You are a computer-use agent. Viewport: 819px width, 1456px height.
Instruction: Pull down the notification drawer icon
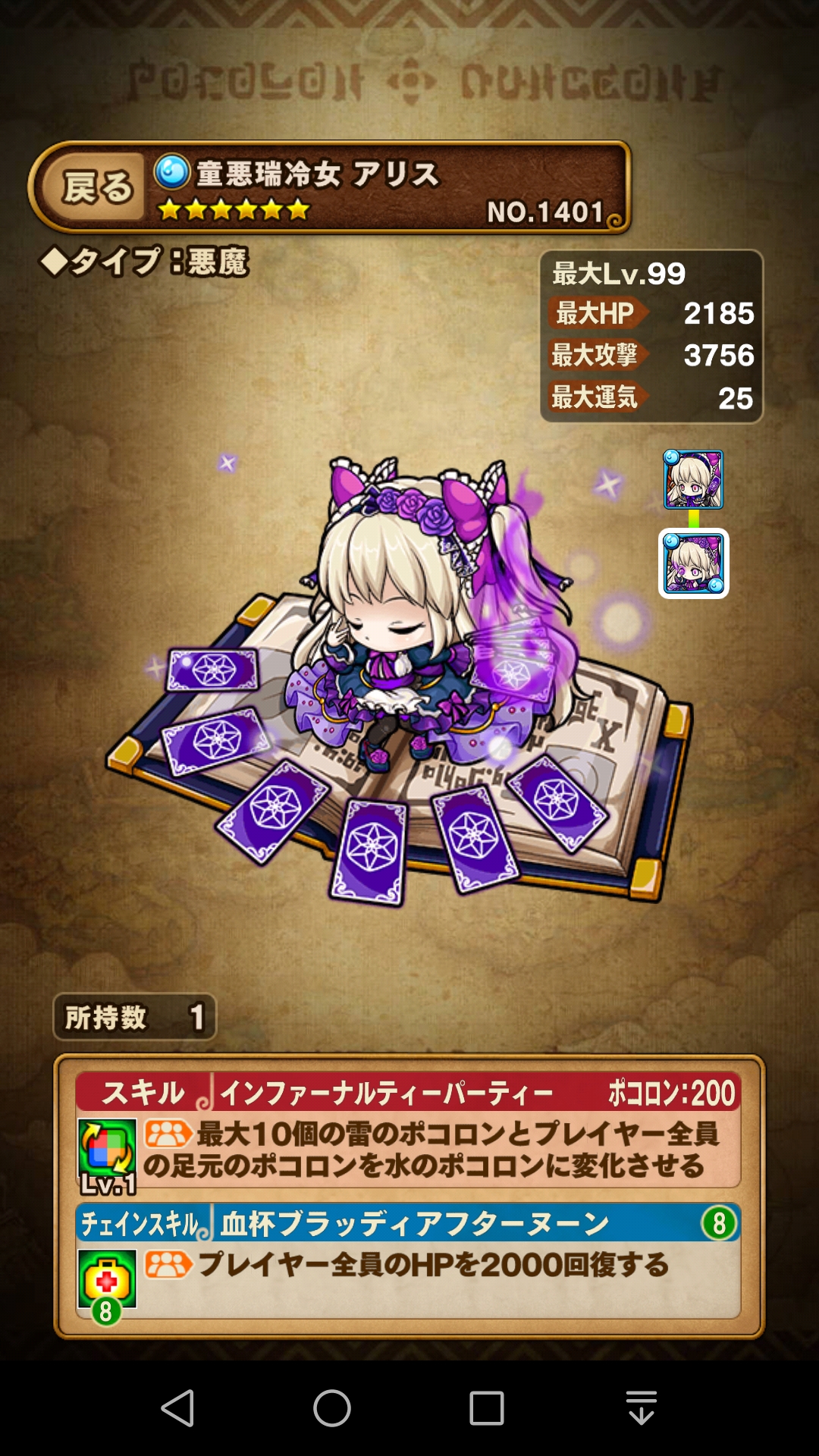pyautogui.click(x=642, y=1408)
